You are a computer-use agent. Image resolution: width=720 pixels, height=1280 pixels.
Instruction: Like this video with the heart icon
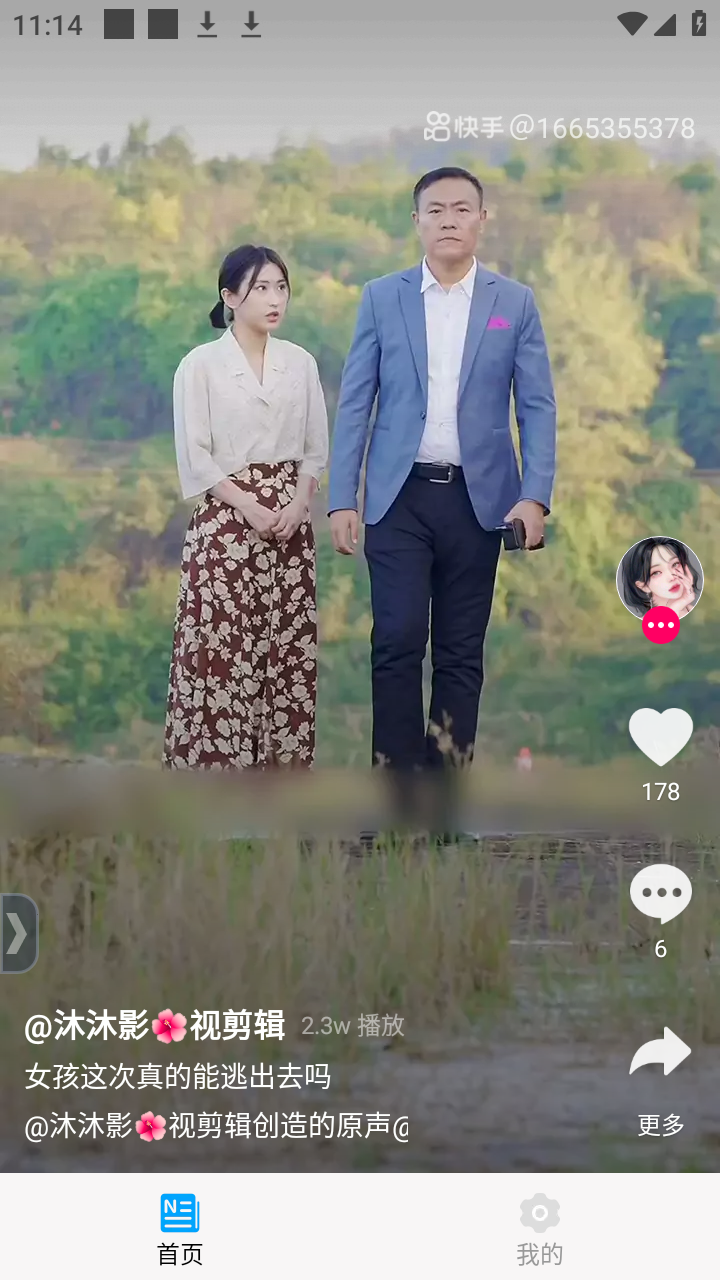coord(660,738)
